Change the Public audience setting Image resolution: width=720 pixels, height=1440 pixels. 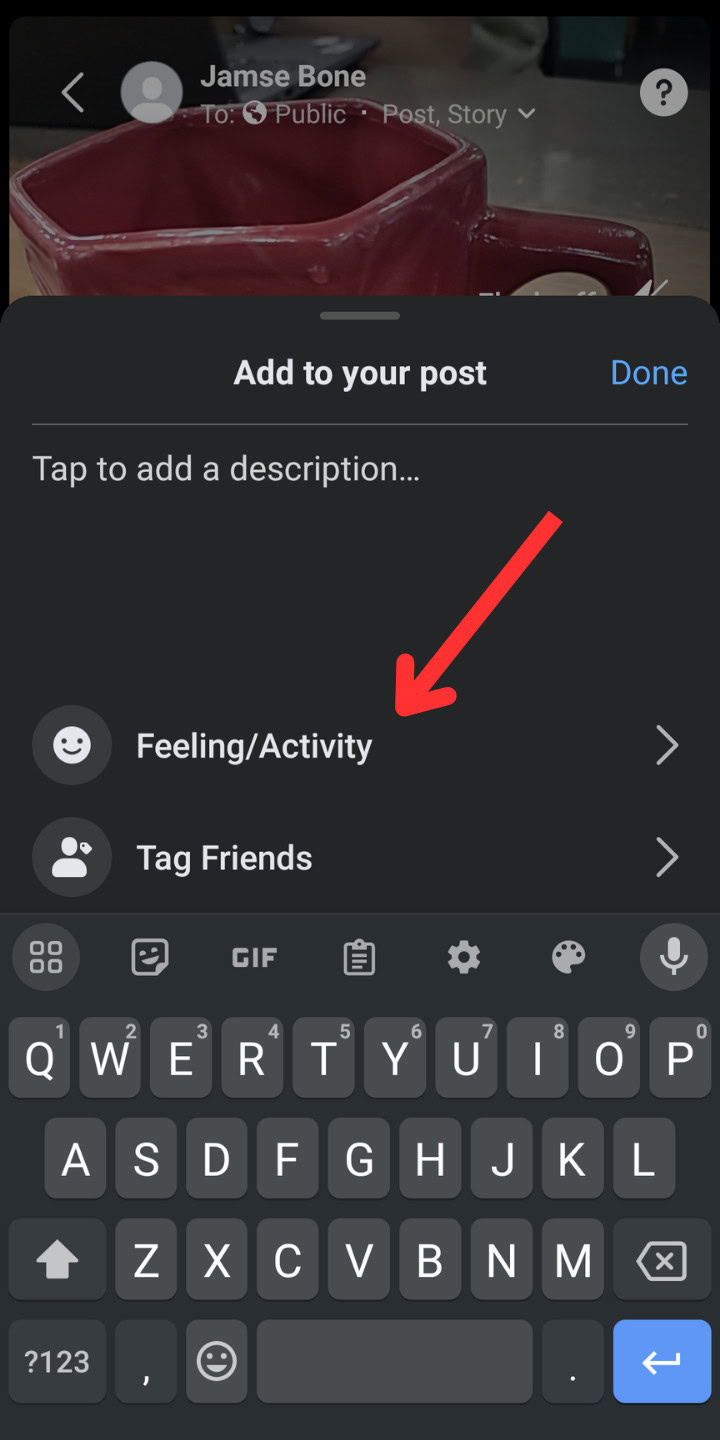[x=297, y=114]
